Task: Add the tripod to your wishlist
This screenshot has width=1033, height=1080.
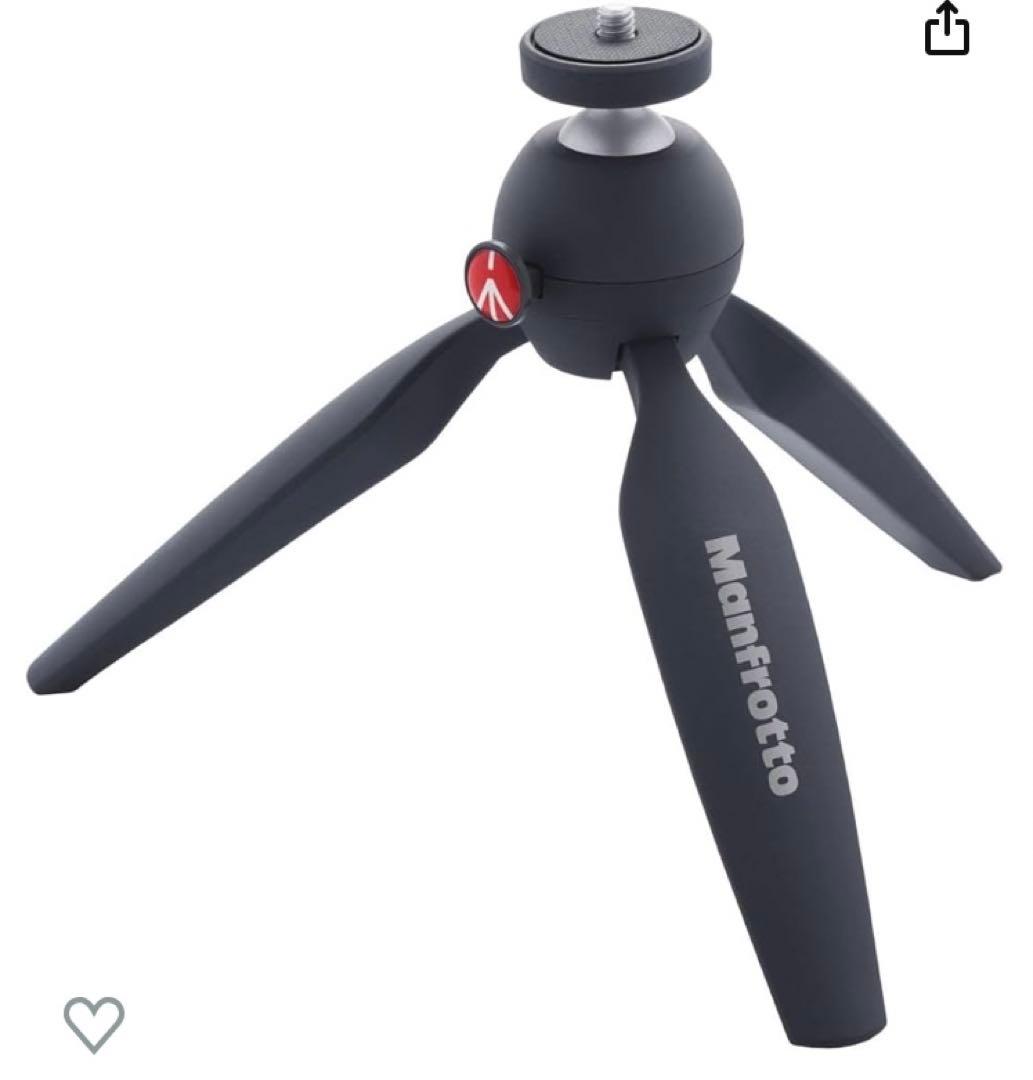Action: [x=94, y=1023]
